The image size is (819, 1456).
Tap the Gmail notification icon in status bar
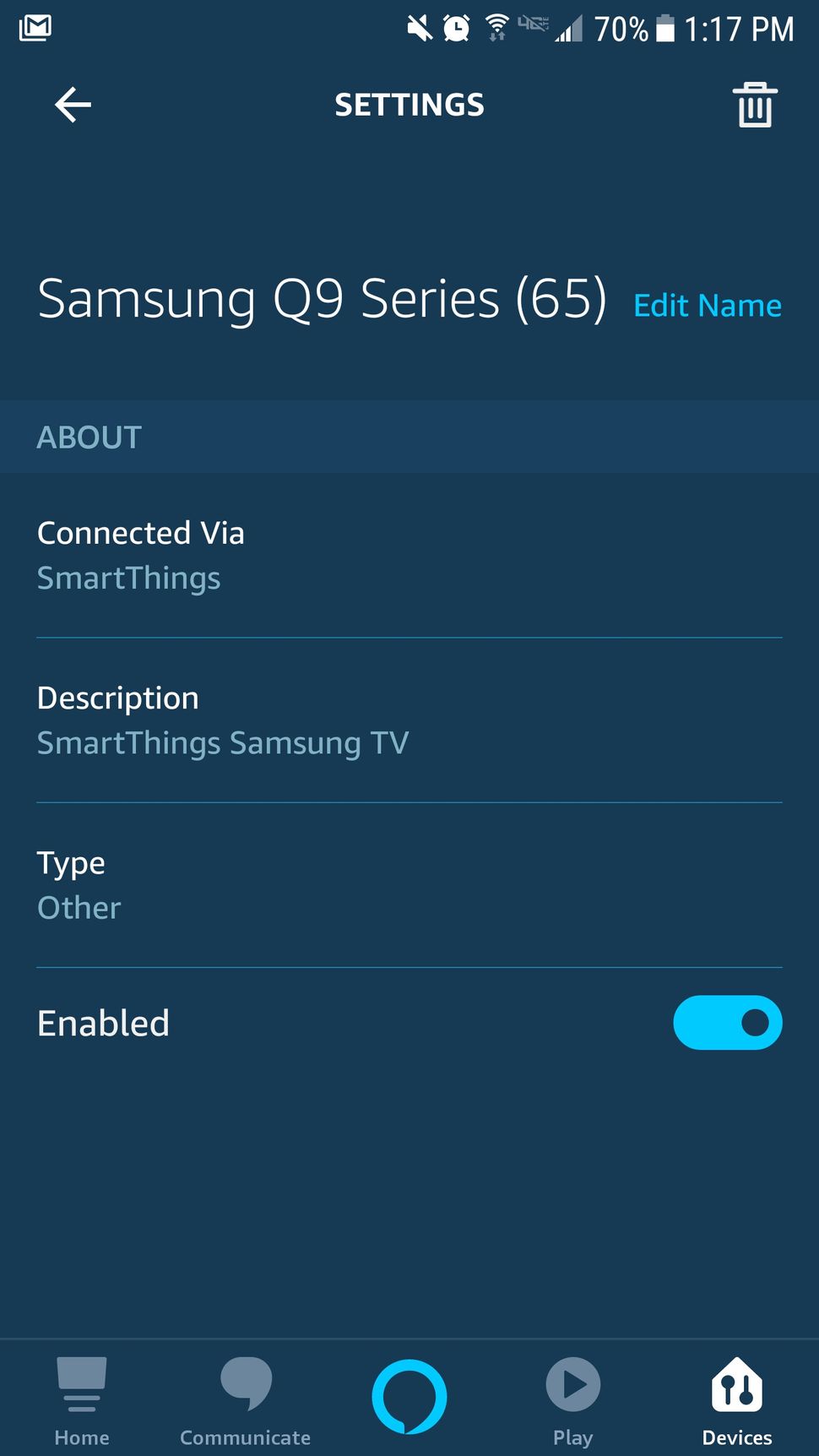pos(35,28)
